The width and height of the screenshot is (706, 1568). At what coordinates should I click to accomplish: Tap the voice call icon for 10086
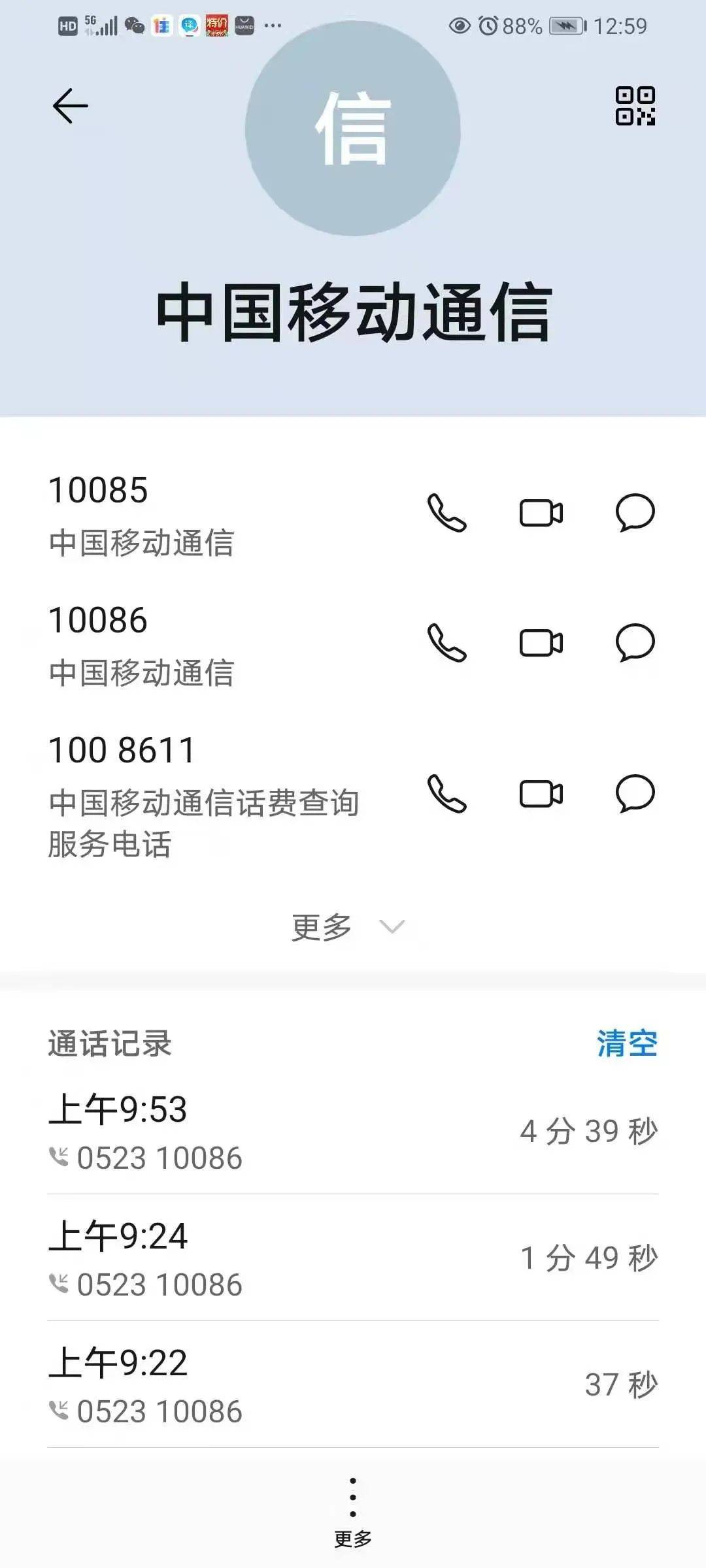pos(446,643)
